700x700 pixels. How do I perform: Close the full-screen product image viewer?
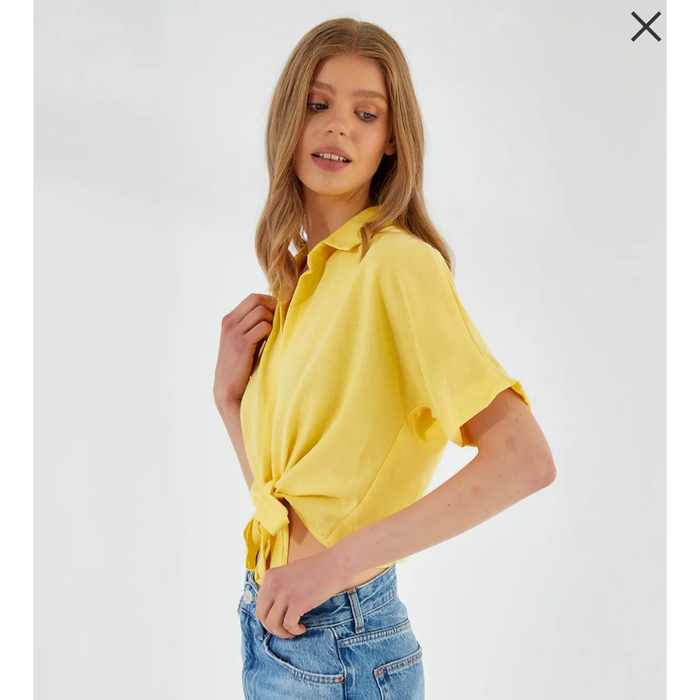pyautogui.click(x=646, y=26)
